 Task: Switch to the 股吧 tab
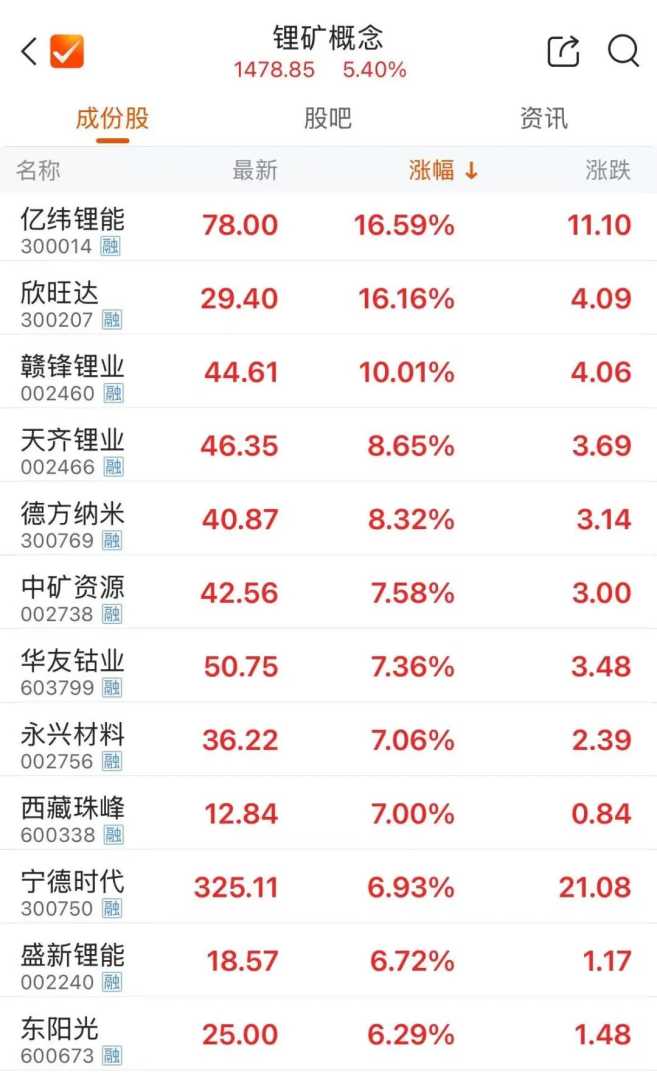tap(328, 118)
